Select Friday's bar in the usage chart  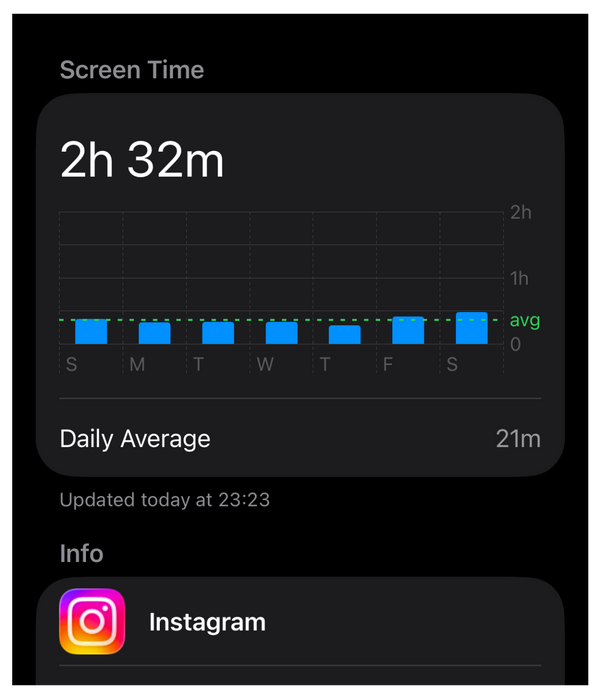[408, 331]
